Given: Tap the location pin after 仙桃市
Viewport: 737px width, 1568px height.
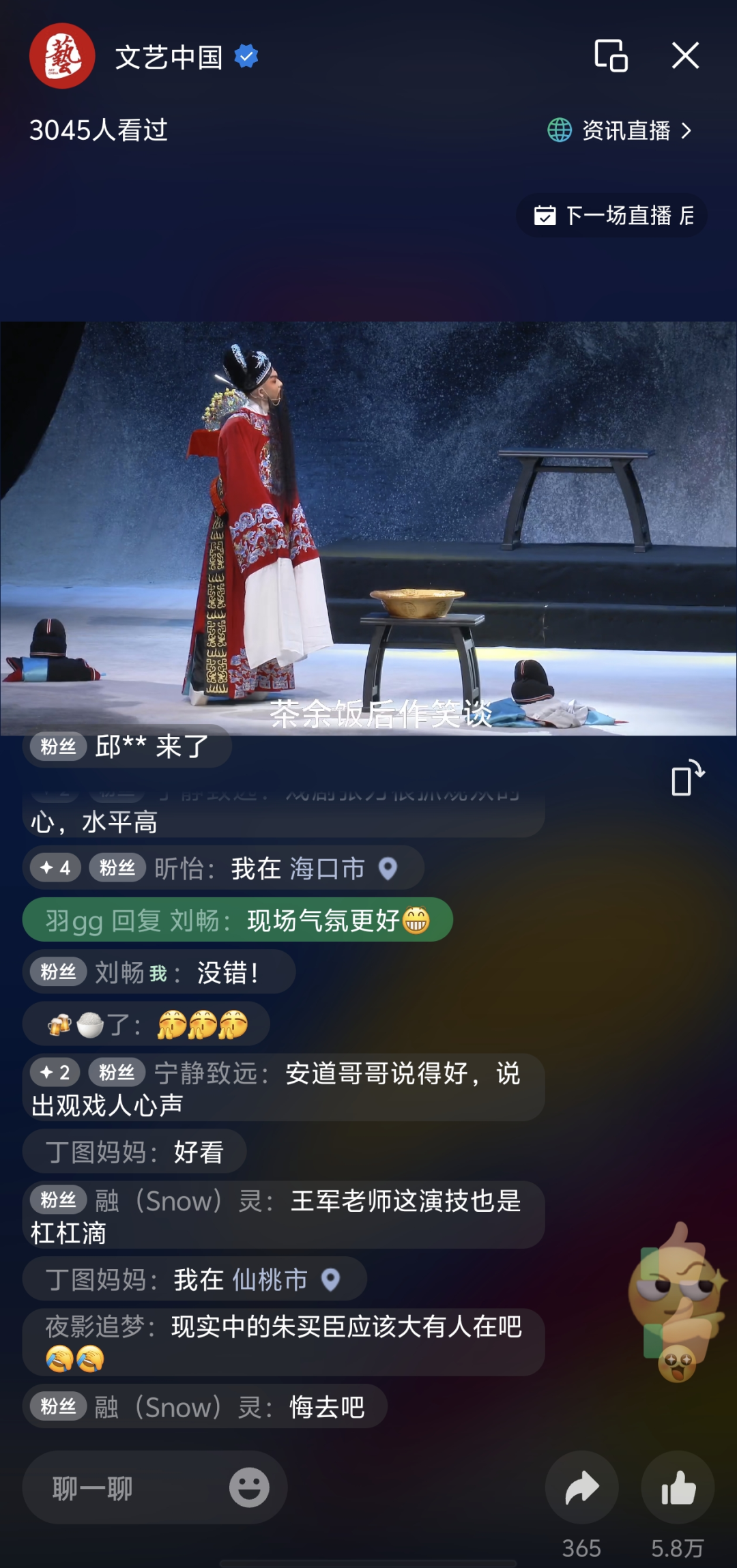Looking at the screenshot, I should point(332,1279).
